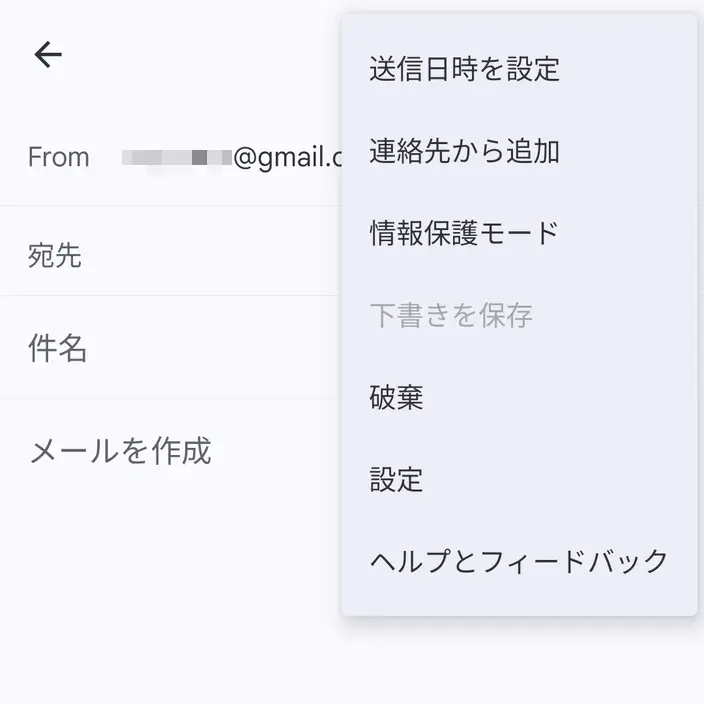
Task: Focus the 件名 subject field
Action: [171, 348]
